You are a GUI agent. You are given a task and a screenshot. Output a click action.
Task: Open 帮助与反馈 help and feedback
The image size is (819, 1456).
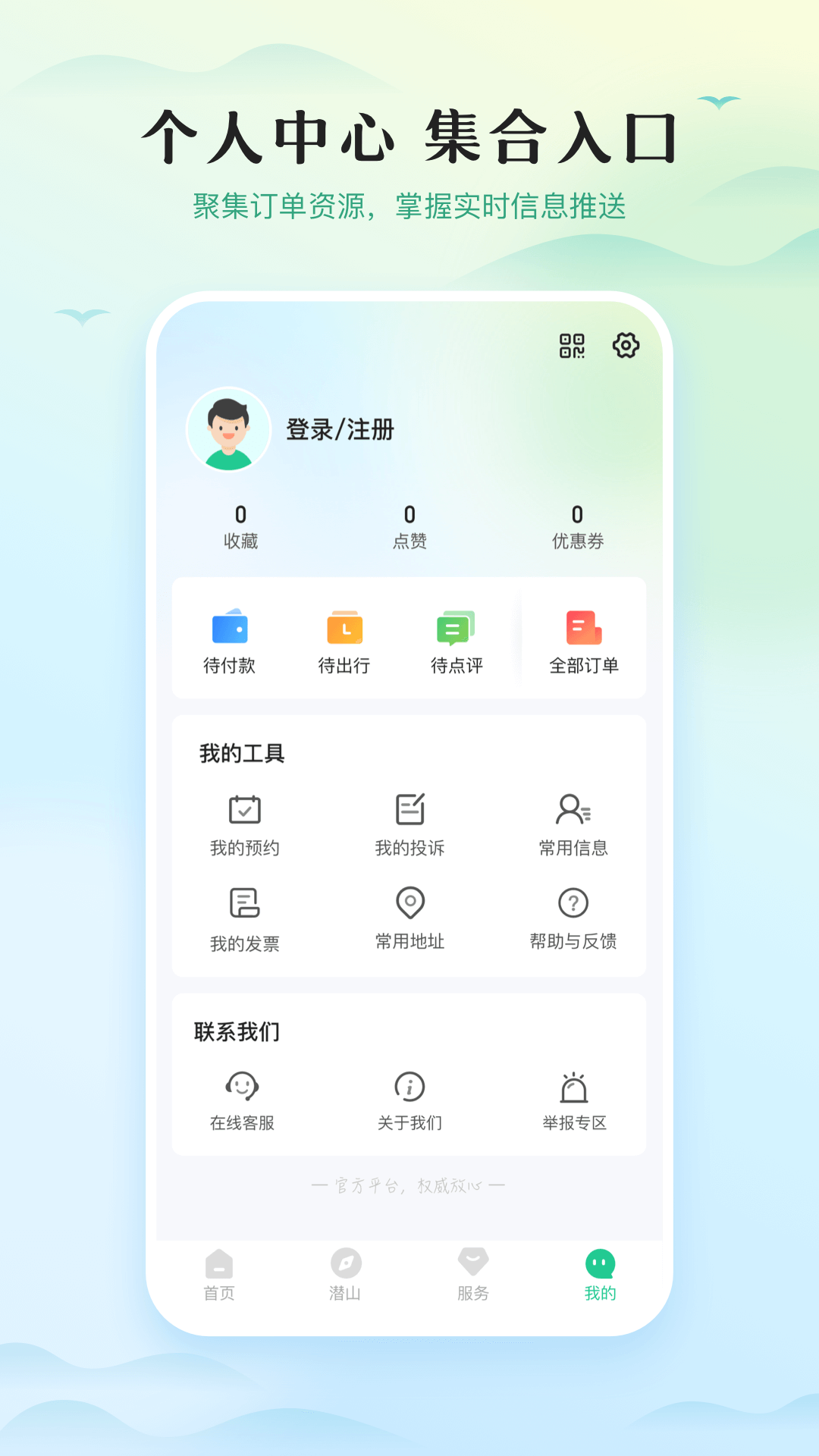pos(573,918)
